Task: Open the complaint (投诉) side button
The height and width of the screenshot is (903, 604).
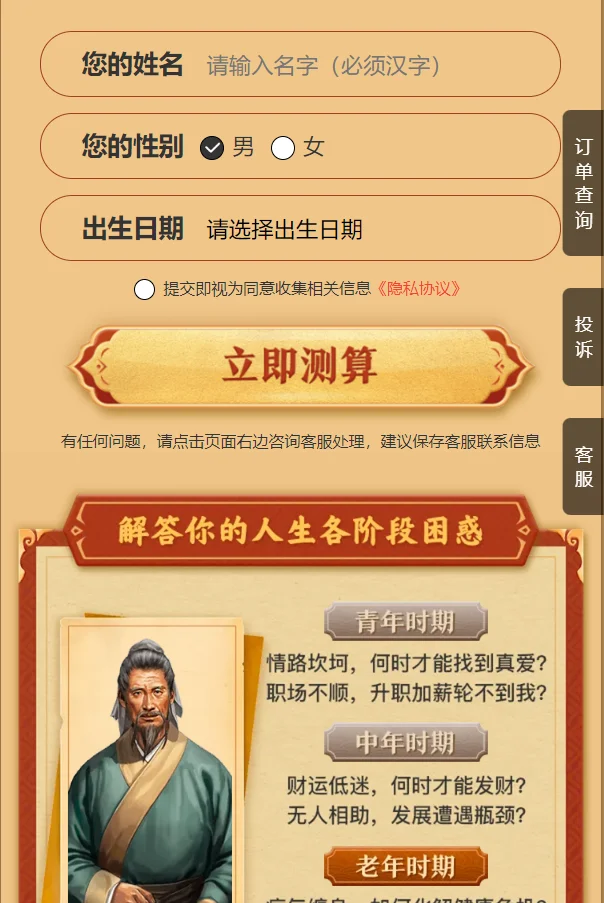Action: [x=584, y=337]
